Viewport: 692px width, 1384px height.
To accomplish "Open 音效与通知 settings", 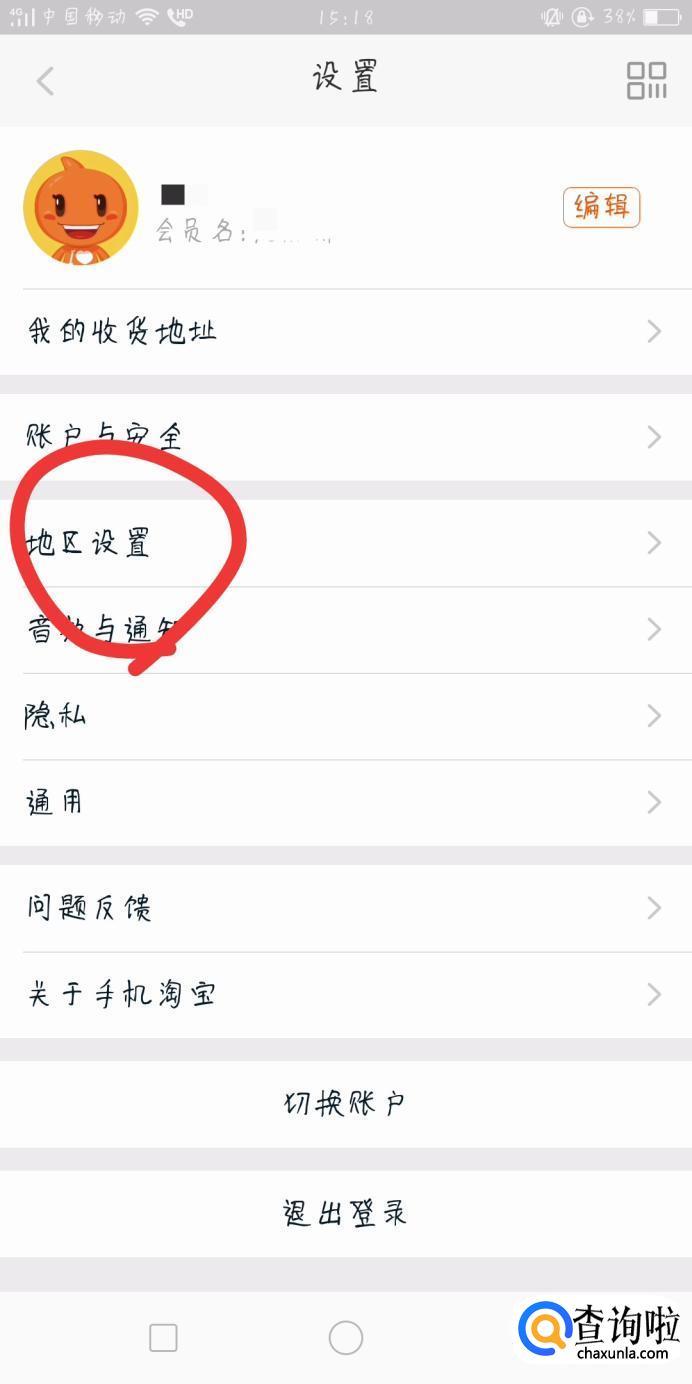I will [x=346, y=629].
